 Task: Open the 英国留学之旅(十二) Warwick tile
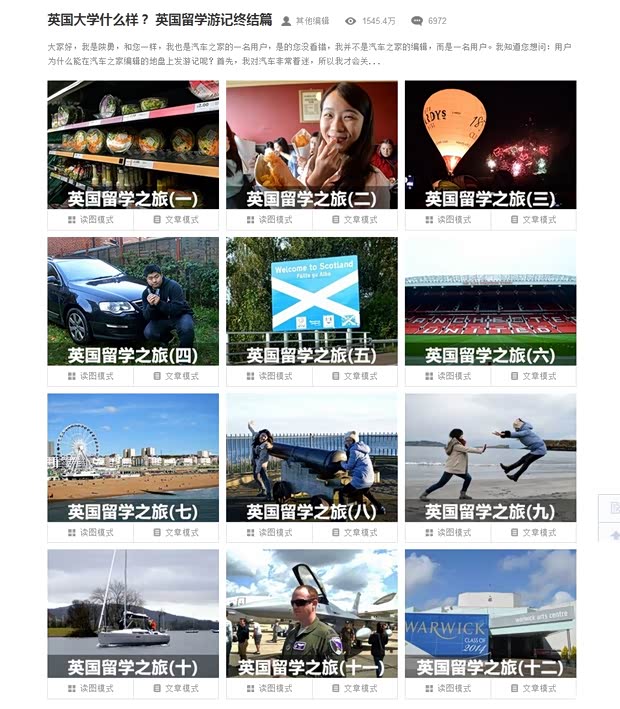(x=490, y=612)
